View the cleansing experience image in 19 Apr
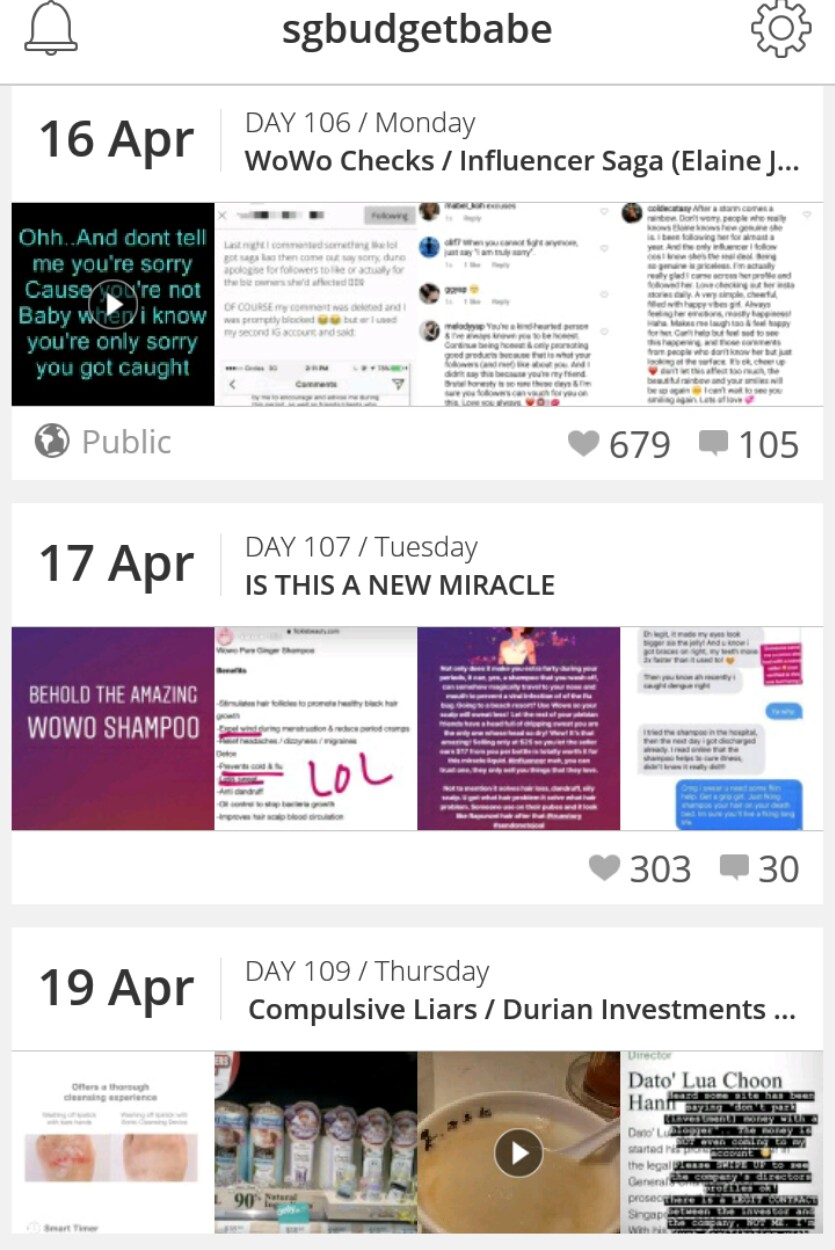 coord(113,1142)
